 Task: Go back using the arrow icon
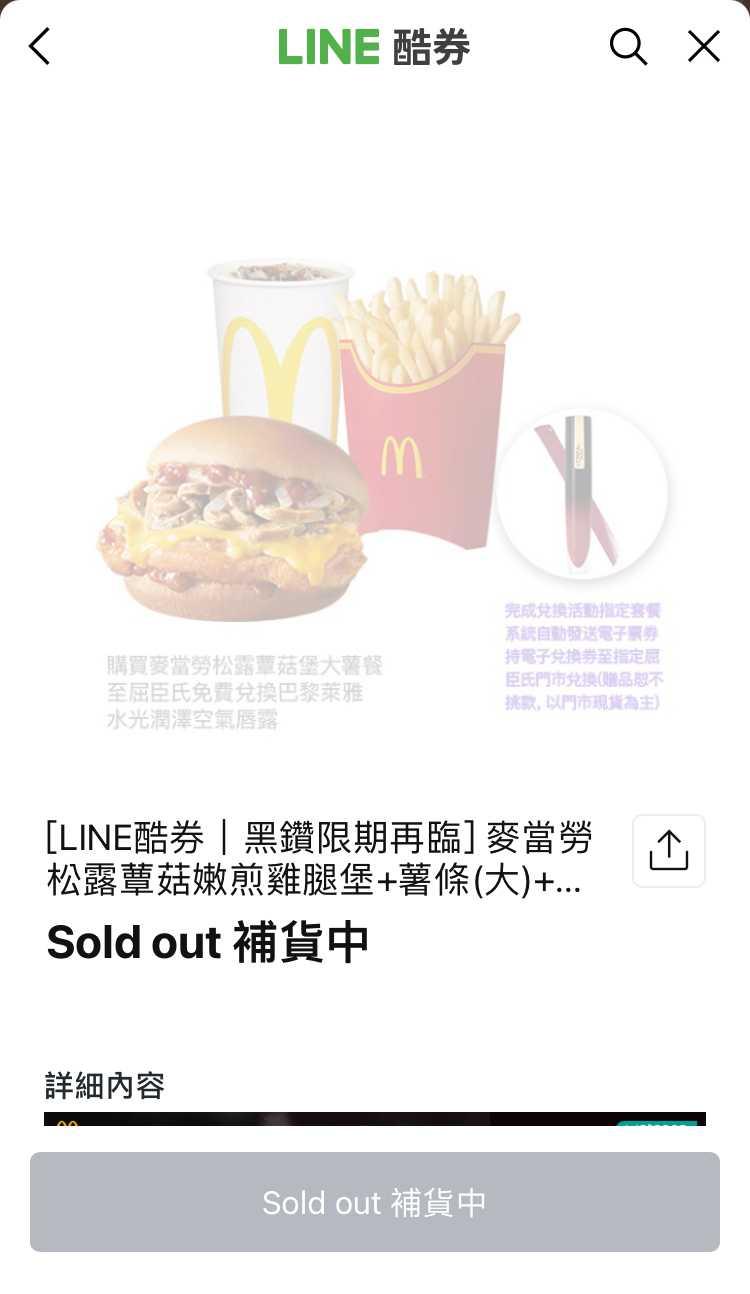tap(39, 46)
